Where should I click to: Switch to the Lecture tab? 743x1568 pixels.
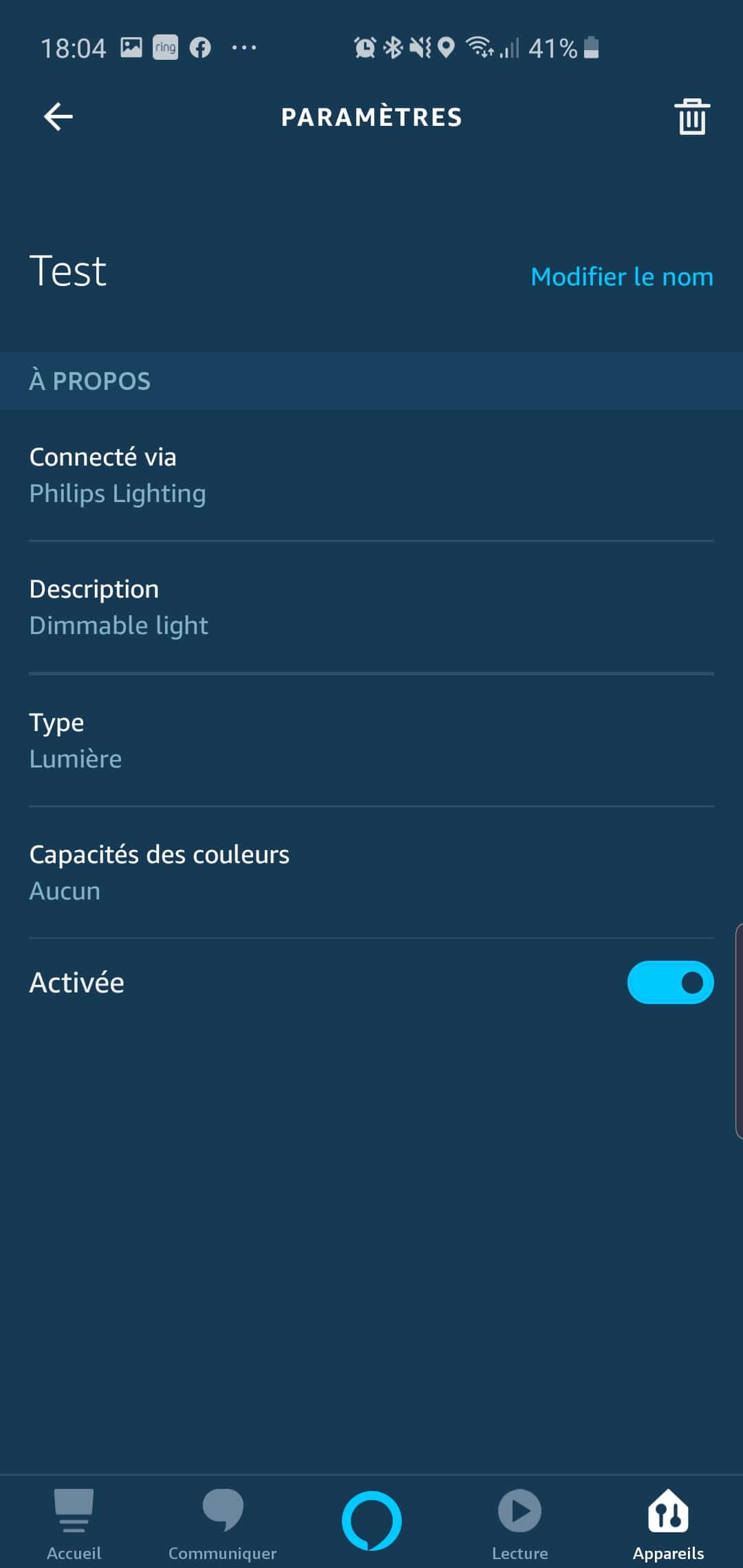(x=519, y=1524)
